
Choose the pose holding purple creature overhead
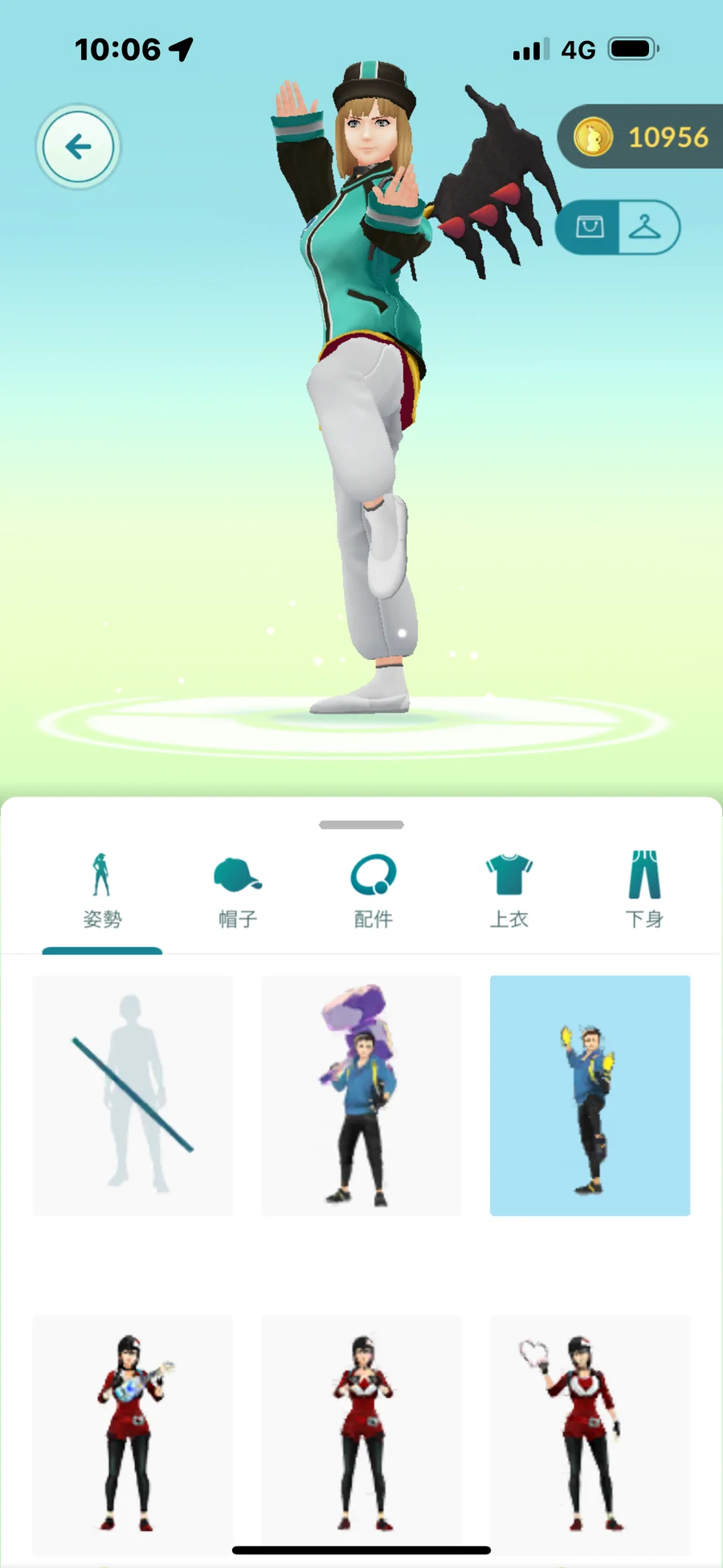coord(361,1095)
